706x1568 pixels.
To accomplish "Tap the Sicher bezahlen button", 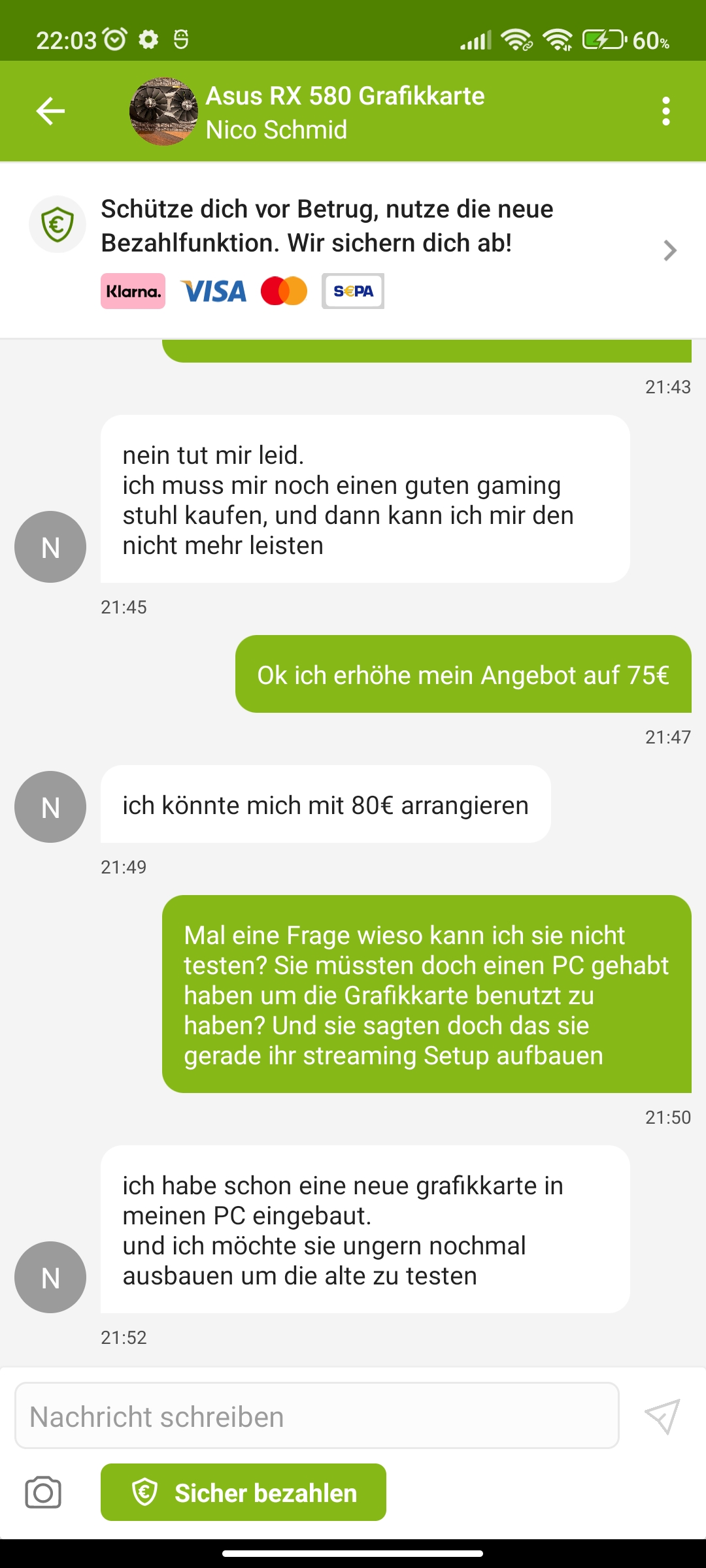I will [243, 1493].
